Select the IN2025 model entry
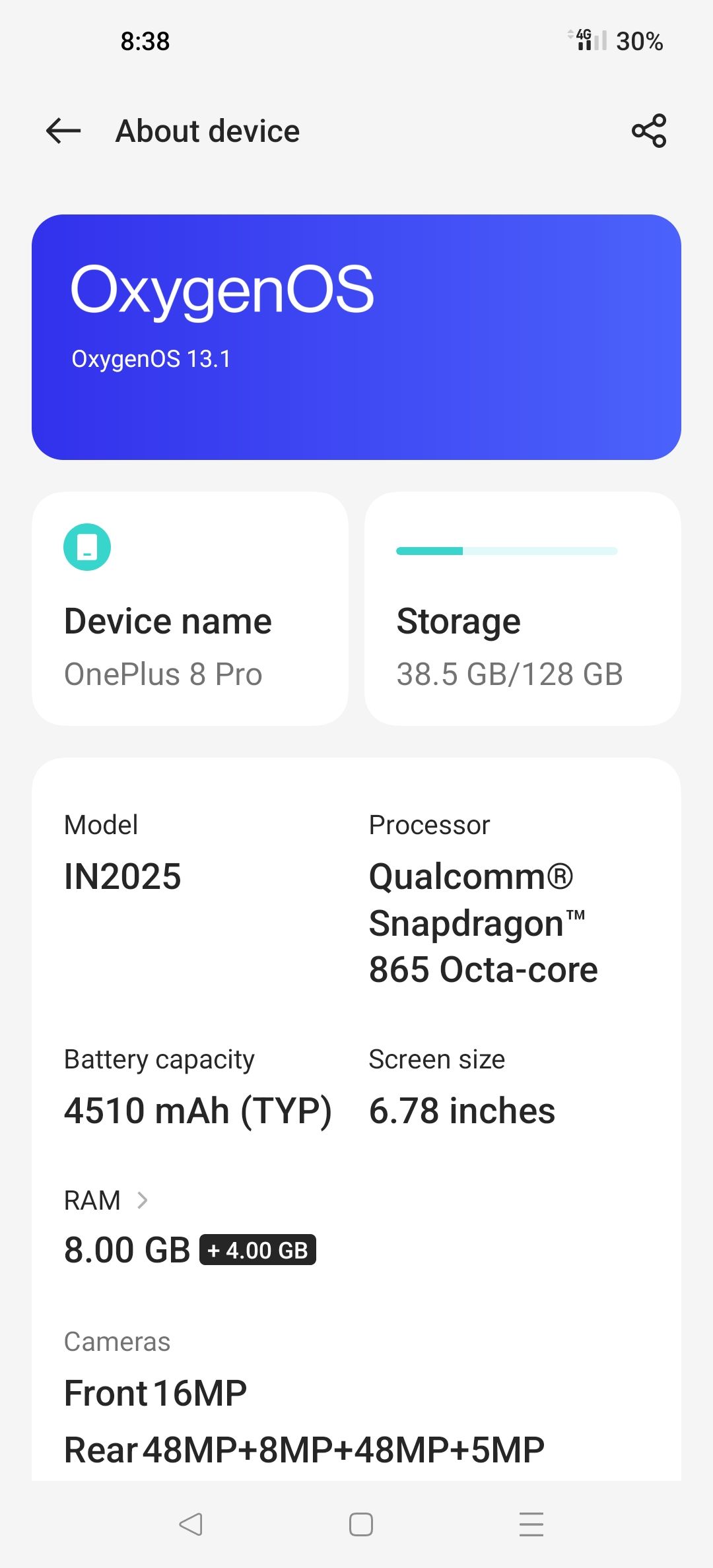 point(124,876)
